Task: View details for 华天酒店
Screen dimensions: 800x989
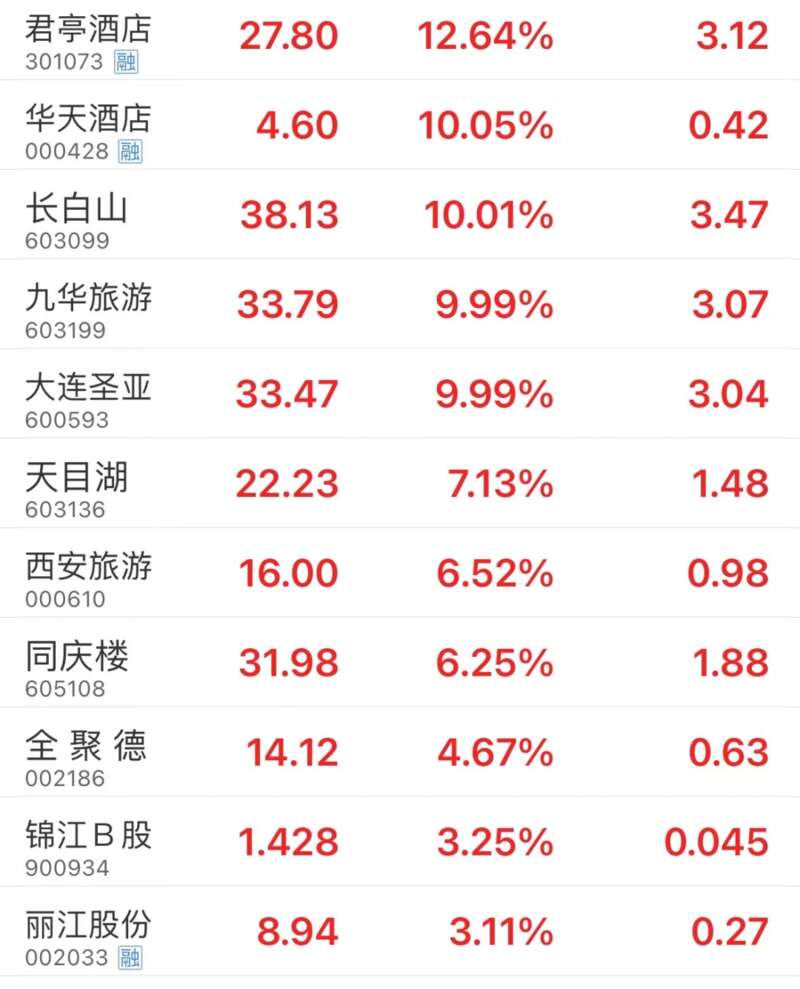Action: click(x=90, y=120)
